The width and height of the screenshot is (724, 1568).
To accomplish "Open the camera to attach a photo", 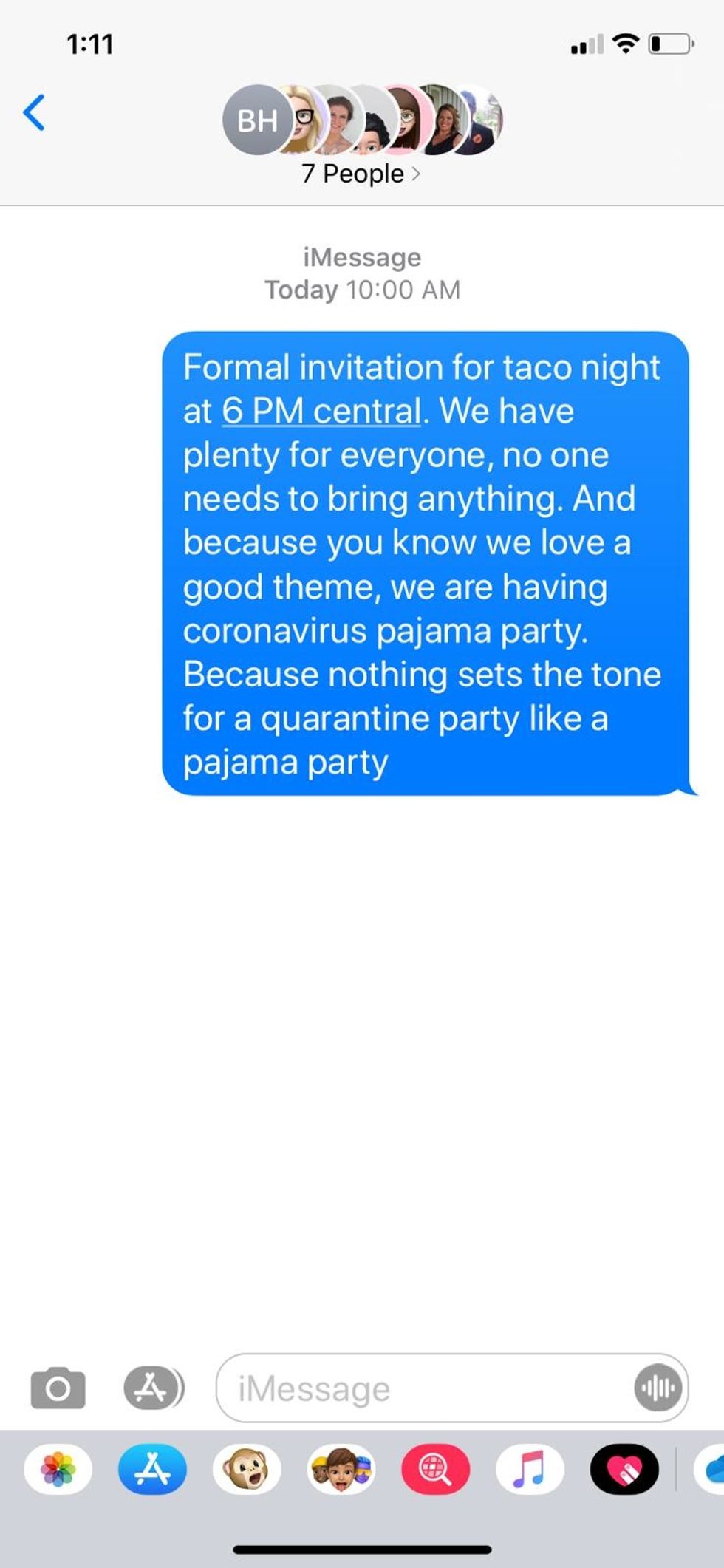I will click(x=58, y=1388).
